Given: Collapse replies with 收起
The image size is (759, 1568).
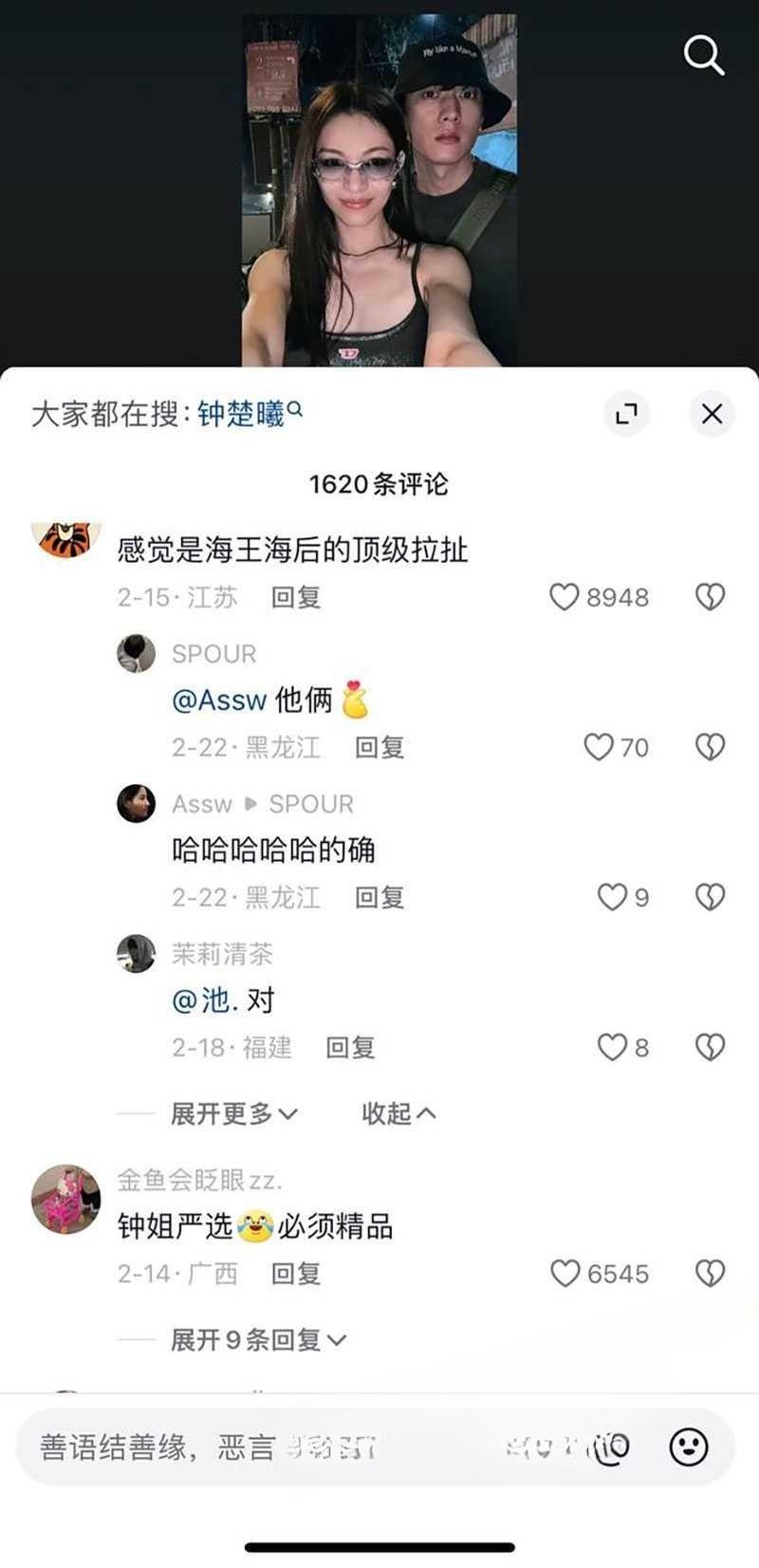Looking at the screenshot, I should coord(398,1113).
